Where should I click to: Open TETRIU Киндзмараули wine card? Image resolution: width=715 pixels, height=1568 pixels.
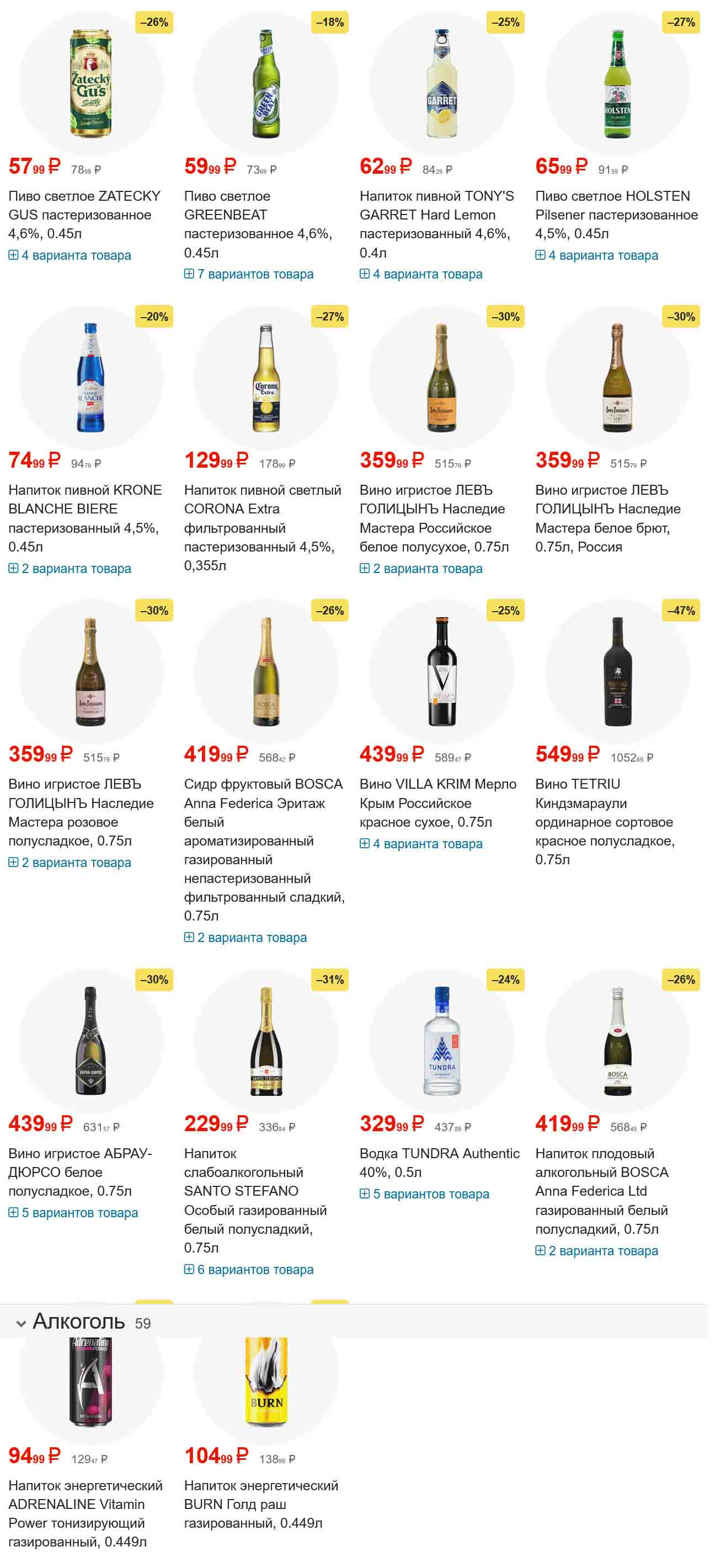pyautogui.click(x=604, y=821)
